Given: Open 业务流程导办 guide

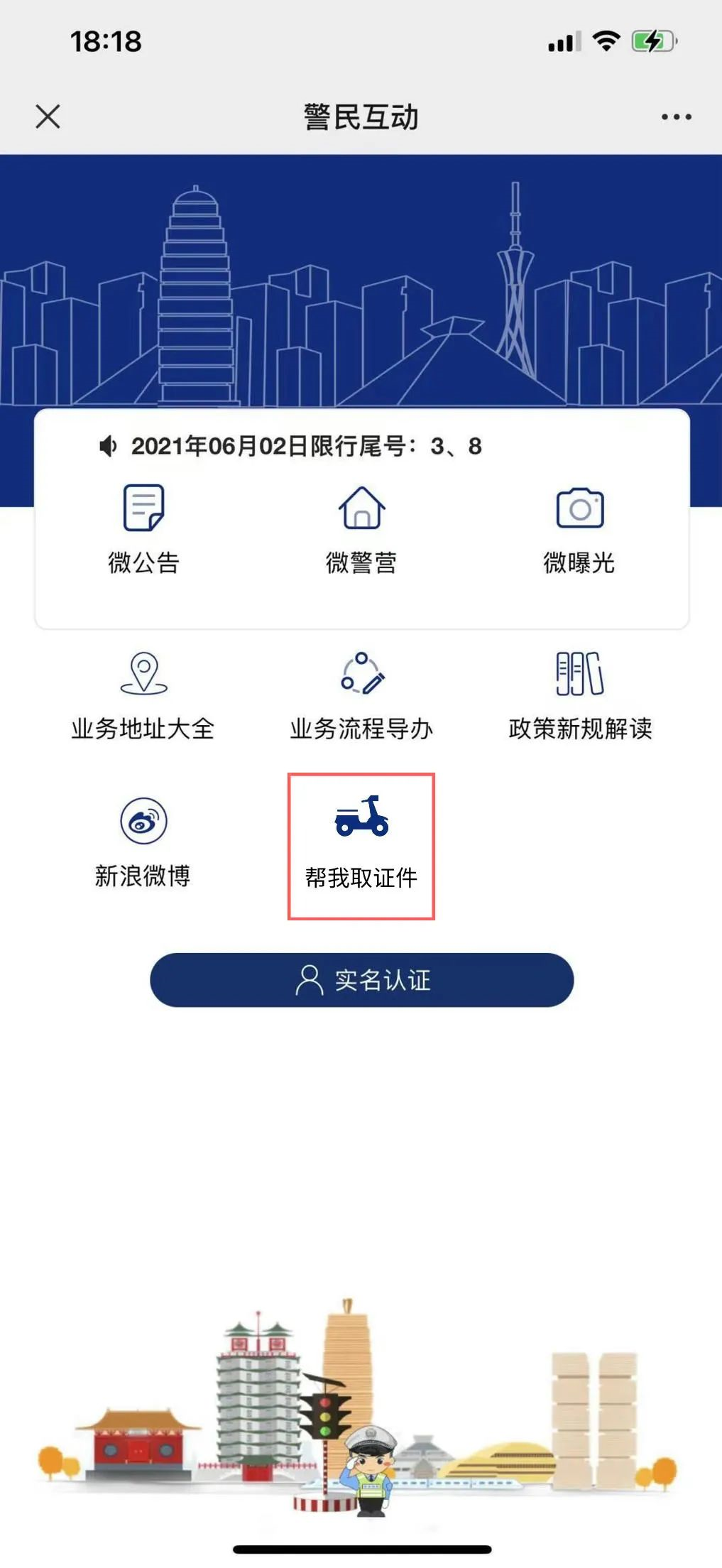Looking at the screenshot, I should click(x=361, y=695).
